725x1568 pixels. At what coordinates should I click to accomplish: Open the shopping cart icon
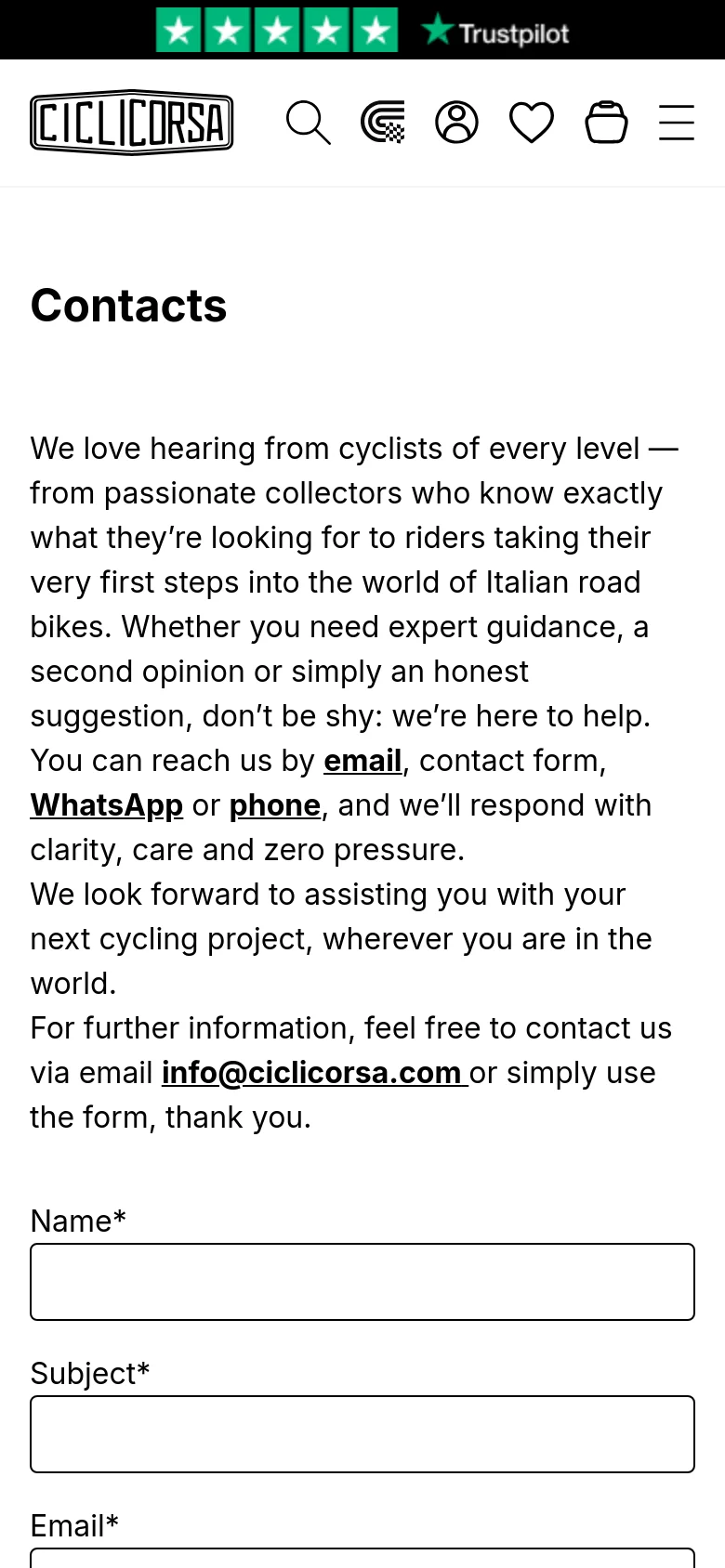pos(606,123)
